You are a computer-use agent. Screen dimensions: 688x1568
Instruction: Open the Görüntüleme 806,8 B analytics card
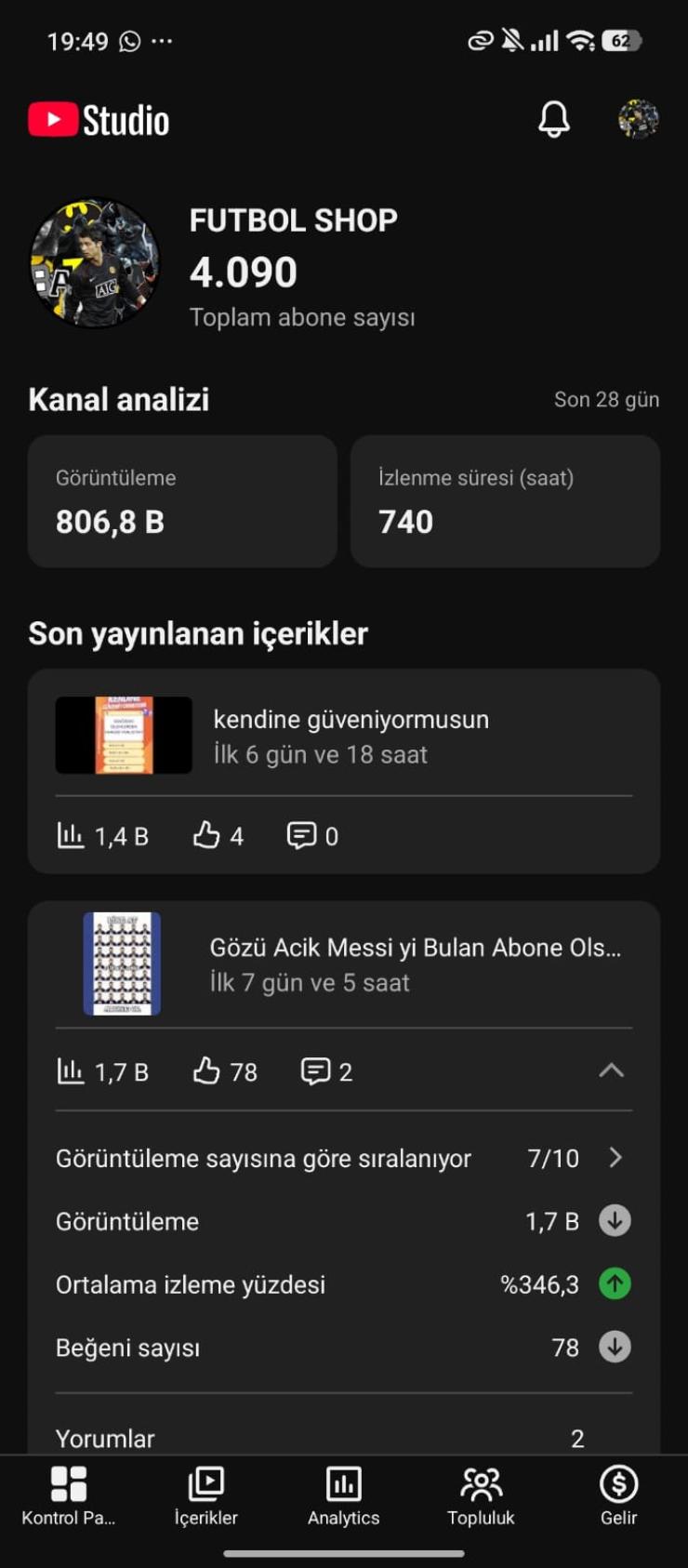(182, 502)
